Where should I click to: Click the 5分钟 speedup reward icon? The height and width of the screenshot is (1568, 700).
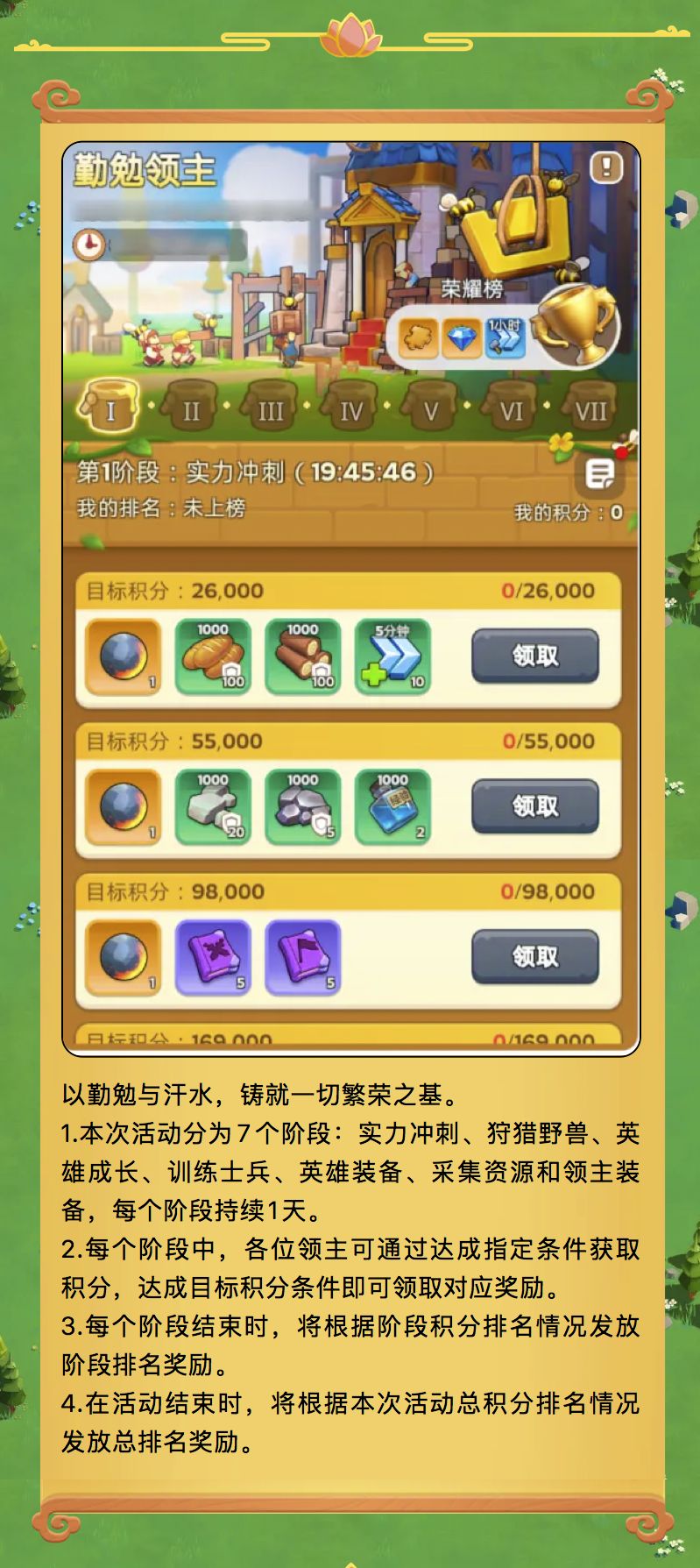[x=392, y=656]
